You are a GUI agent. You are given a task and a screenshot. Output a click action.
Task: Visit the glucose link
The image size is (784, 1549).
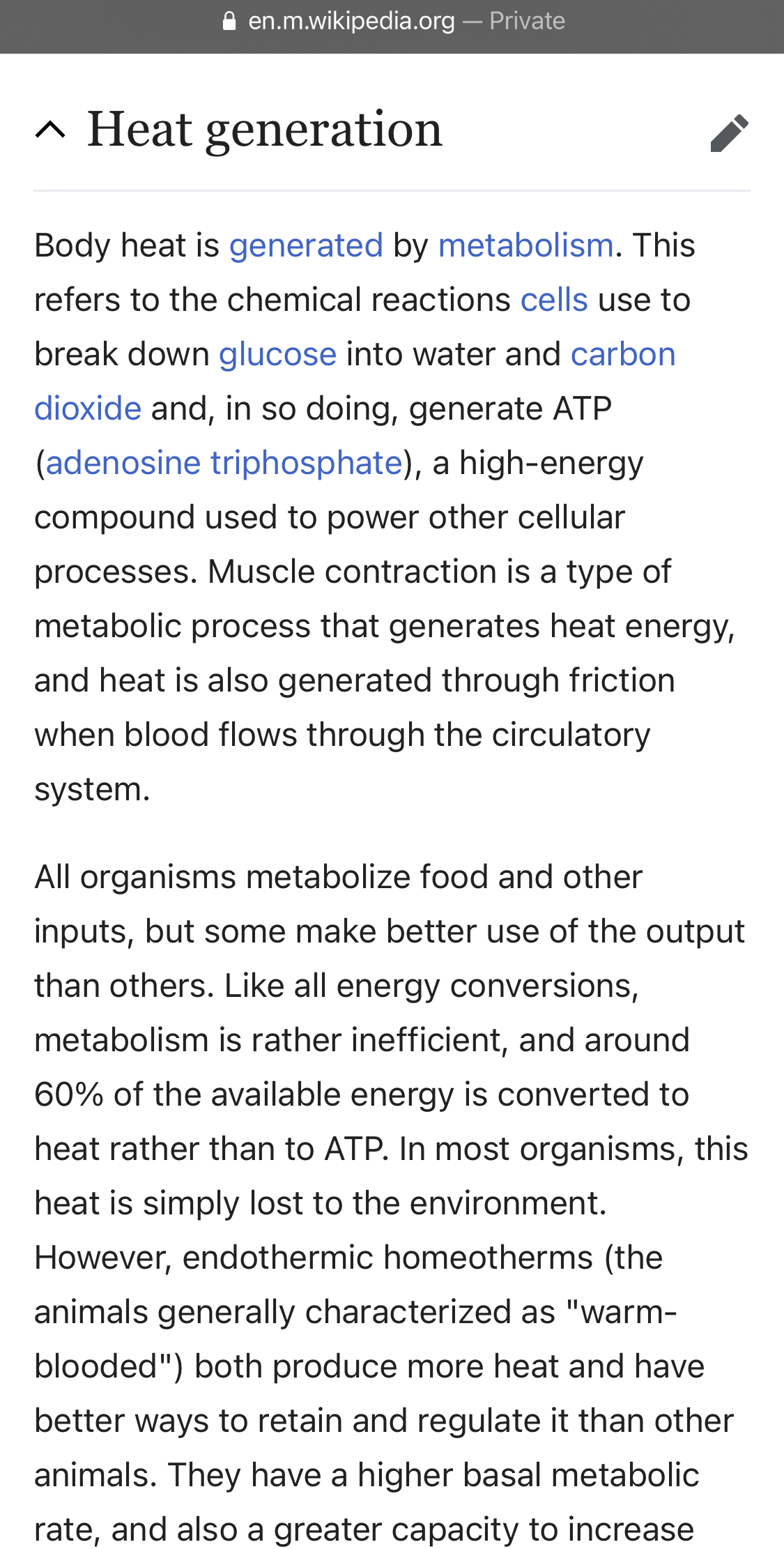(x=277, y=354)
